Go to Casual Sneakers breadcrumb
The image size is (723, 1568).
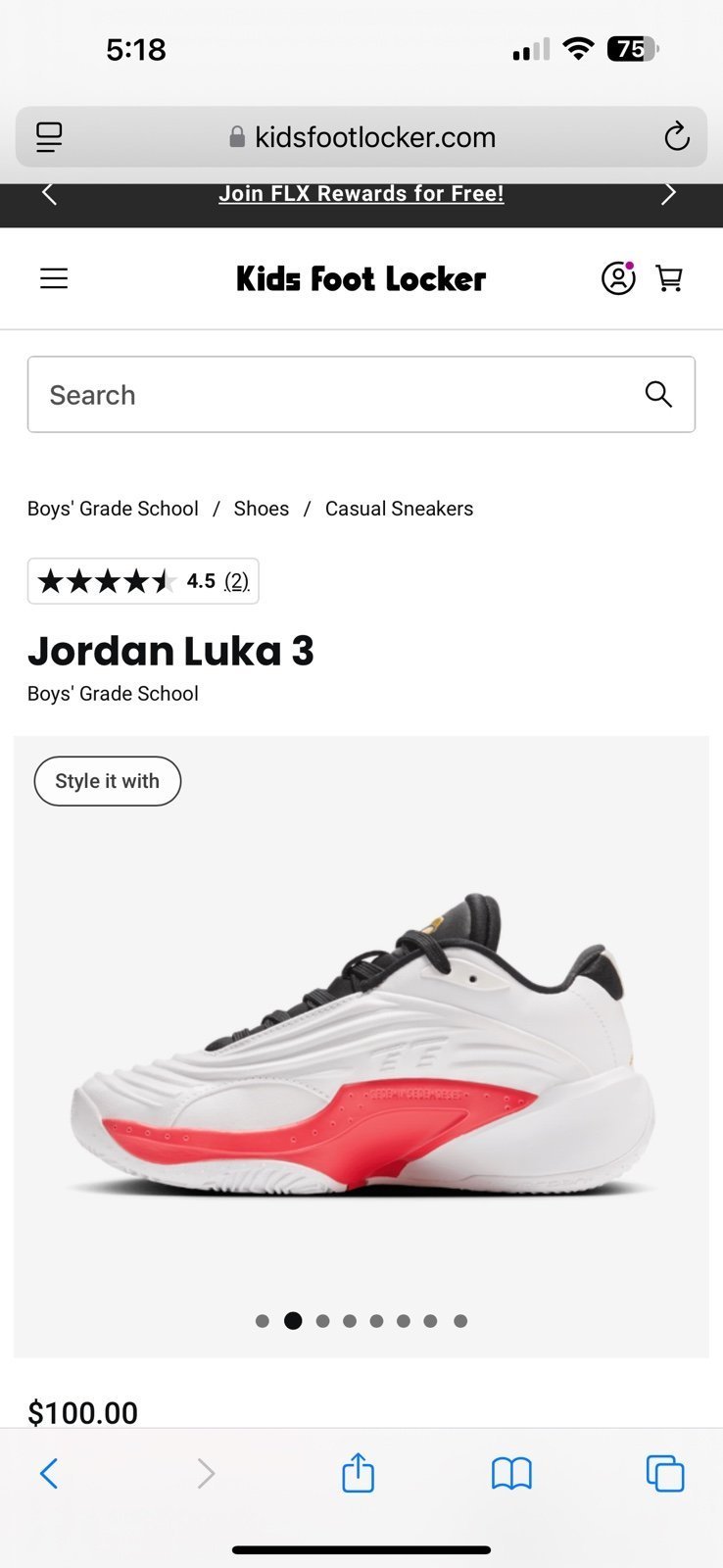pyautogui.click(x=399, y=509)
